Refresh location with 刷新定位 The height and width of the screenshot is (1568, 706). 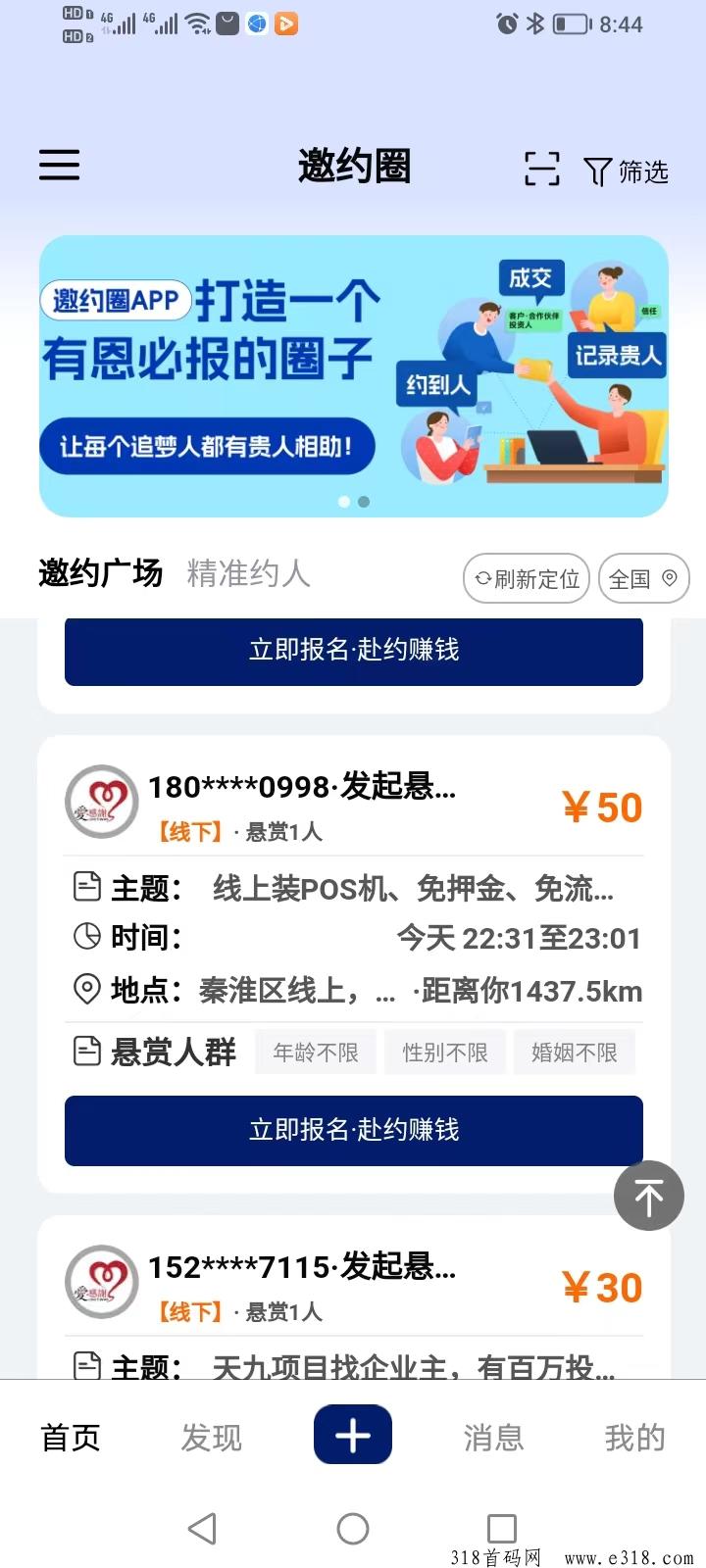527,579
